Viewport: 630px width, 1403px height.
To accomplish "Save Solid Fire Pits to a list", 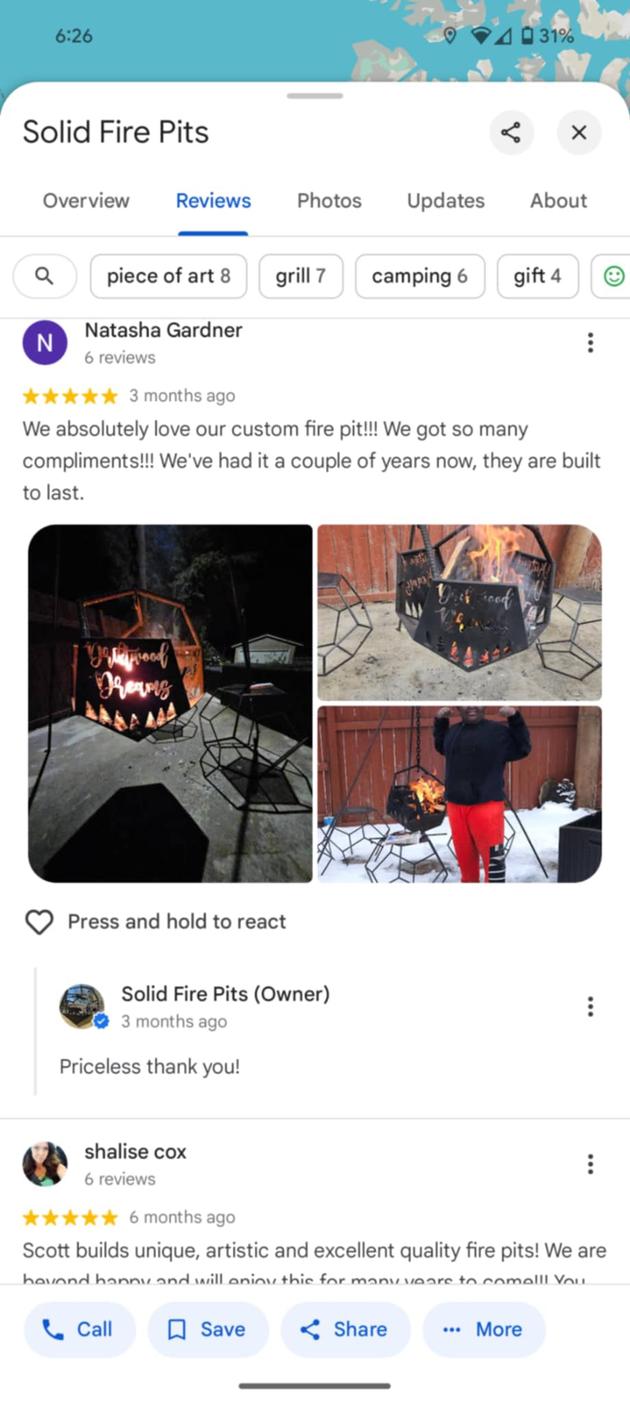I will tap(207, 1329).
